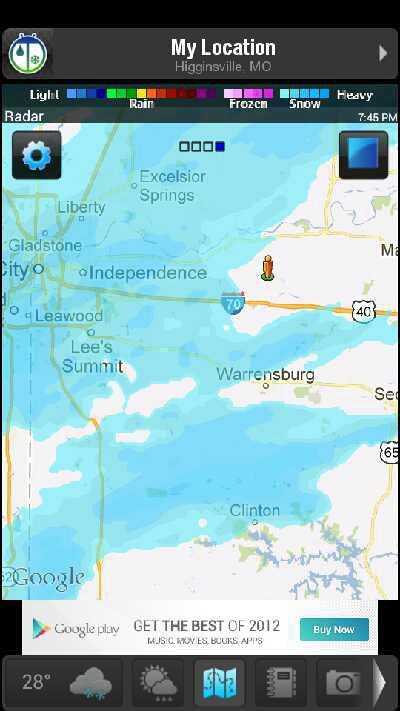The width and height of the screenshot is (400, 711).
Task: Select the My Location marker pin
Action: coord(268,268)
